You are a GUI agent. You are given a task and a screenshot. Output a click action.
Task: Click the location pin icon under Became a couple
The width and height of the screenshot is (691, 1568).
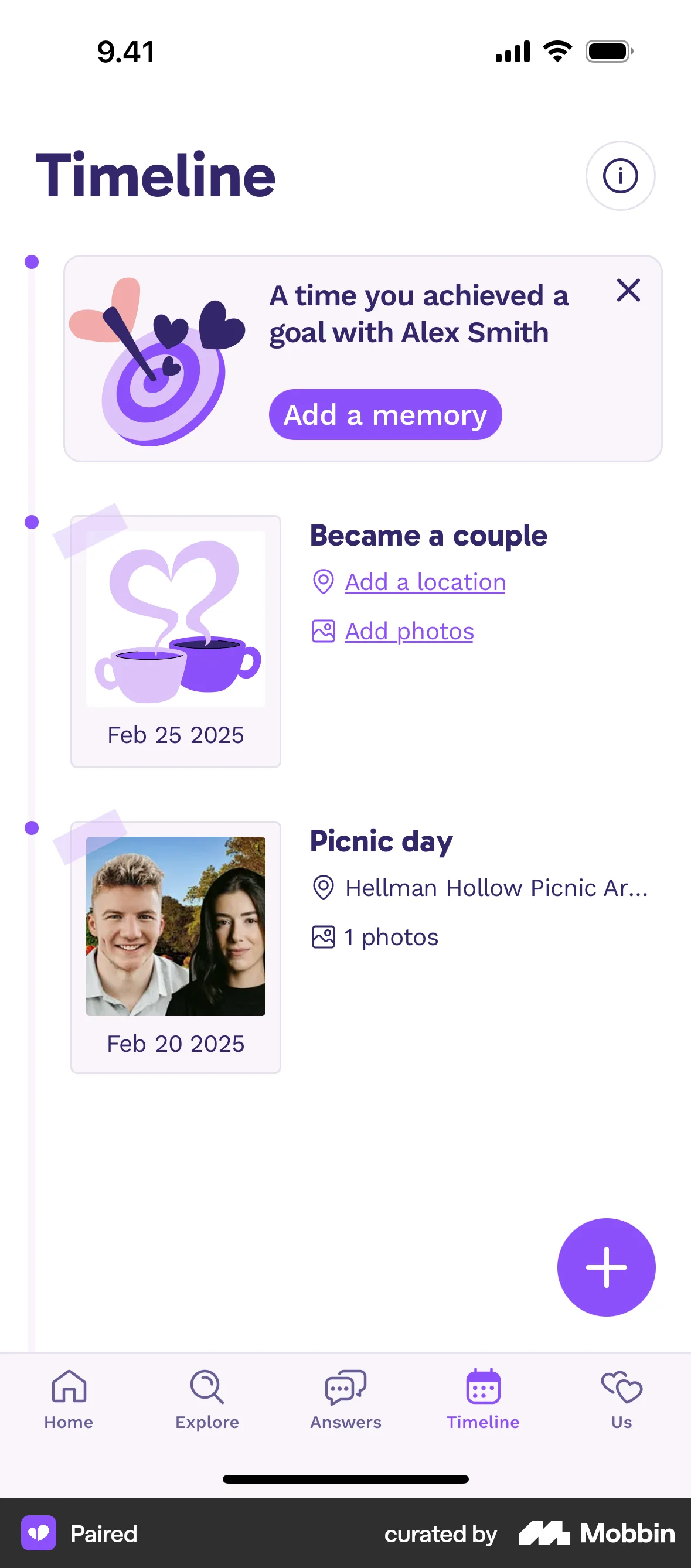point(324,582)
